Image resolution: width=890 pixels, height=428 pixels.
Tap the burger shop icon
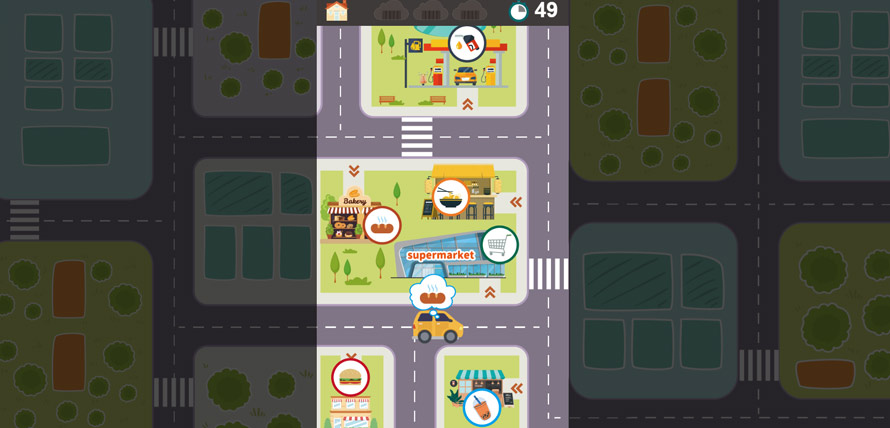coord(350,377)
